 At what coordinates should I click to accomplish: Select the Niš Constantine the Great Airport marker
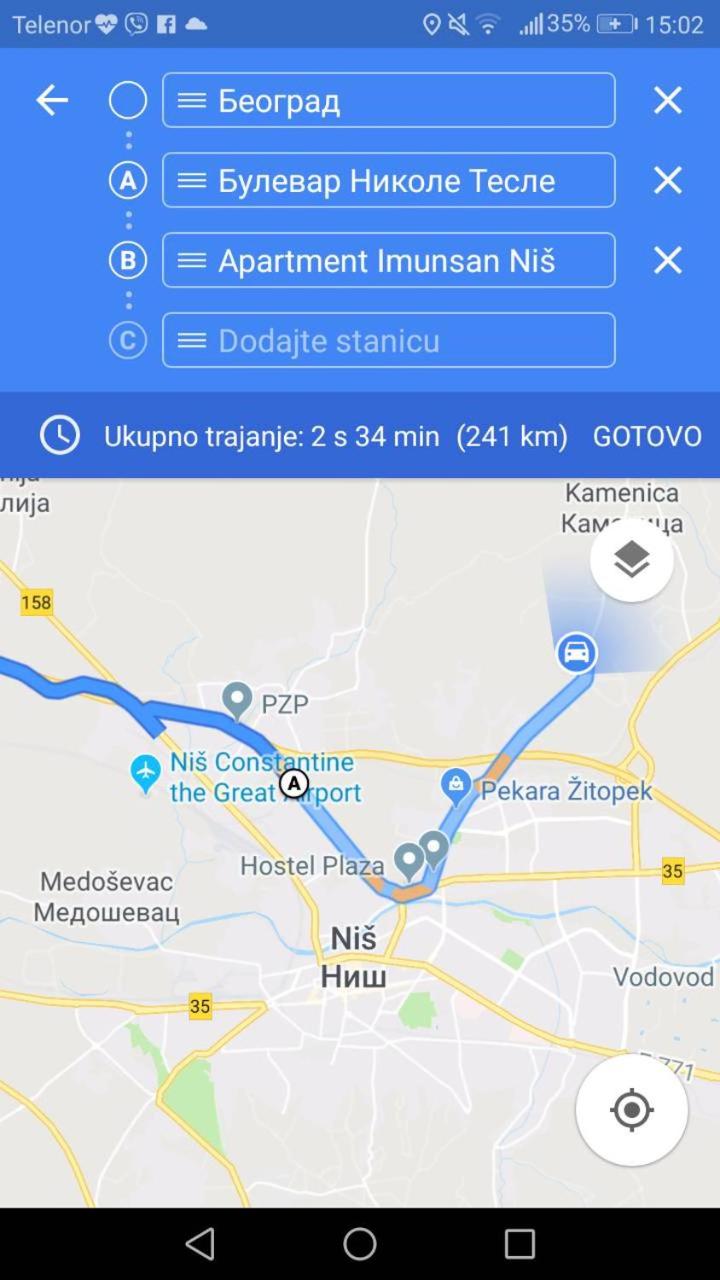pos(146,774)
